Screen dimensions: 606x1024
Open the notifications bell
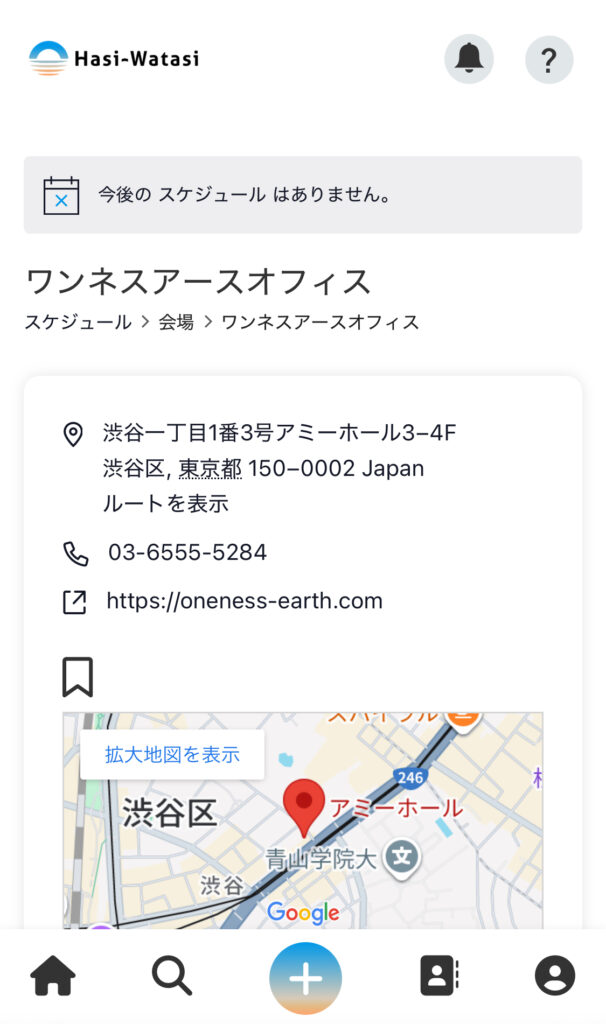pyautogui.click(x=469, y=59)
